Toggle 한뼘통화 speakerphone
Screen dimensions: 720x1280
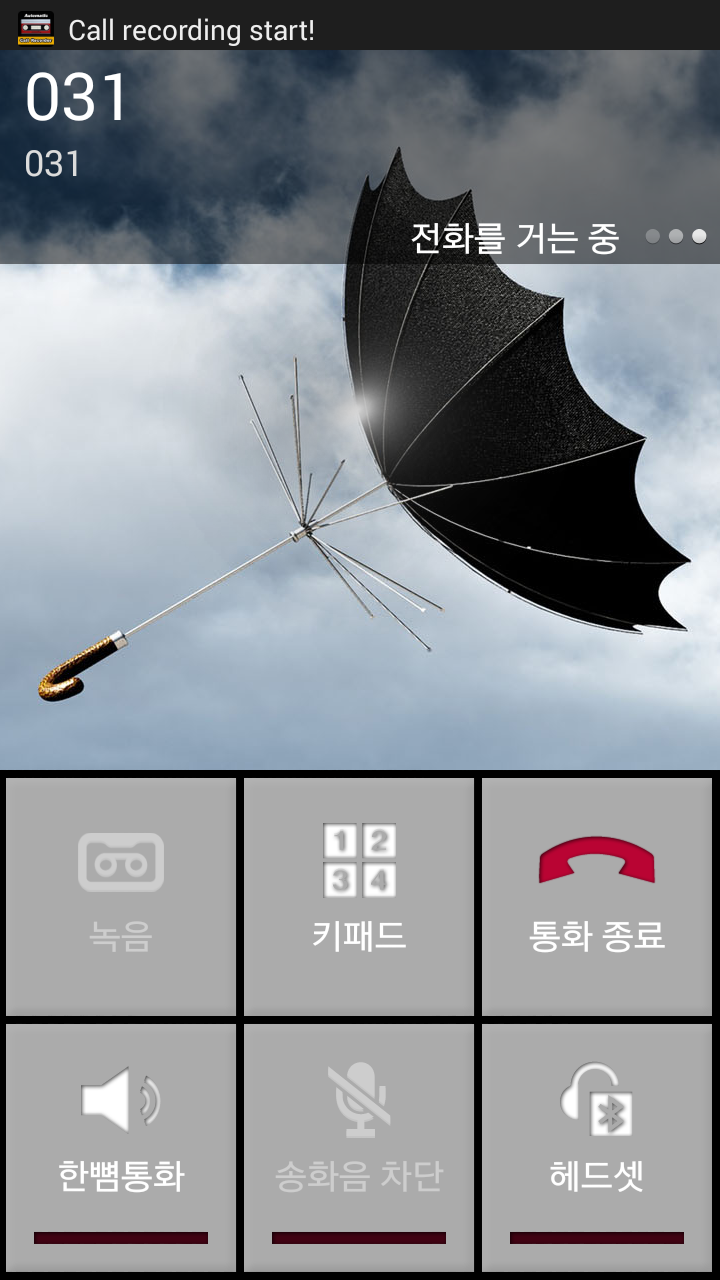(121, 1146)
